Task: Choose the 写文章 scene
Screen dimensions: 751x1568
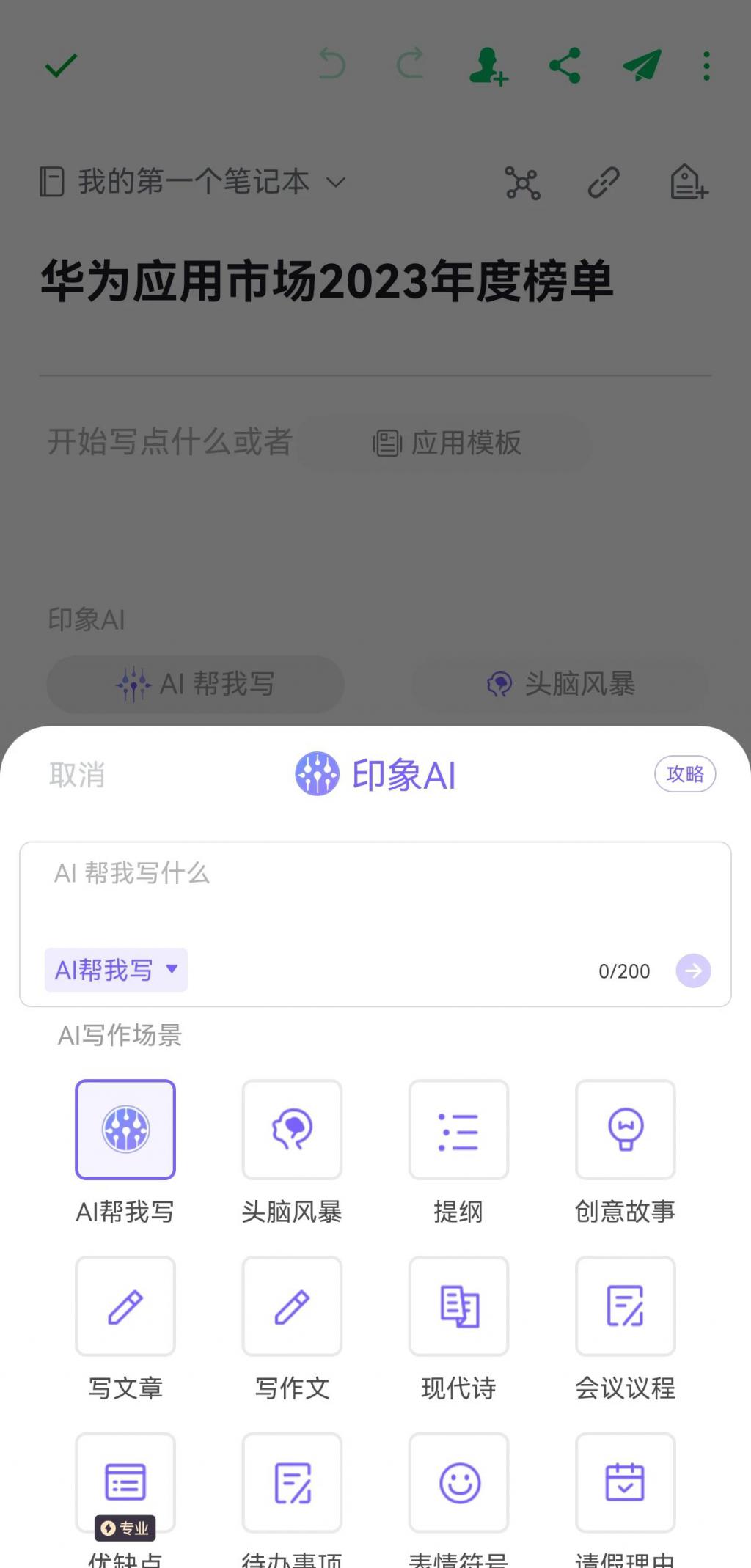Action: point(125,1306)
